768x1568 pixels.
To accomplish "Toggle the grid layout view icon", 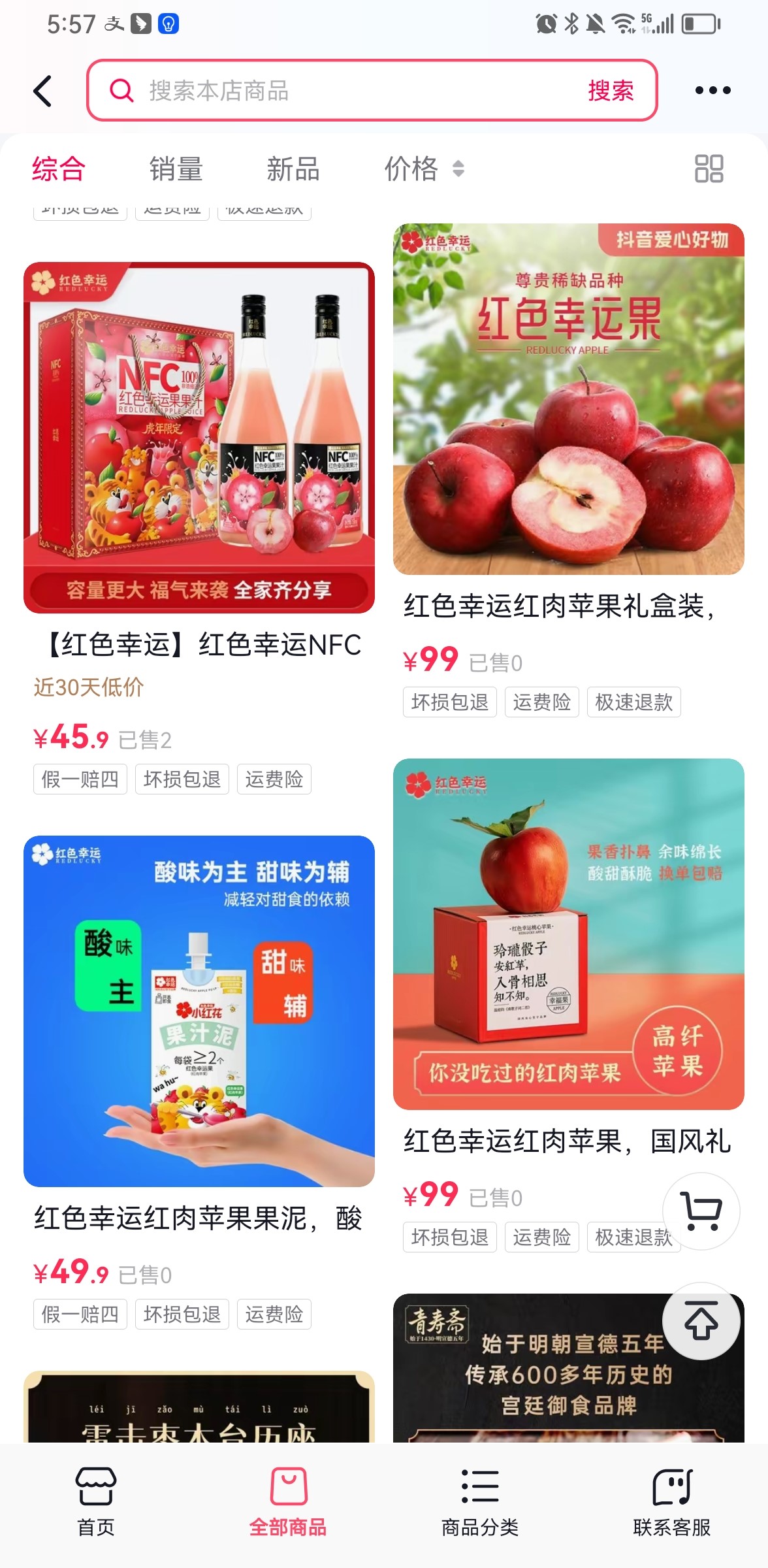I will (x=709, y=169).
